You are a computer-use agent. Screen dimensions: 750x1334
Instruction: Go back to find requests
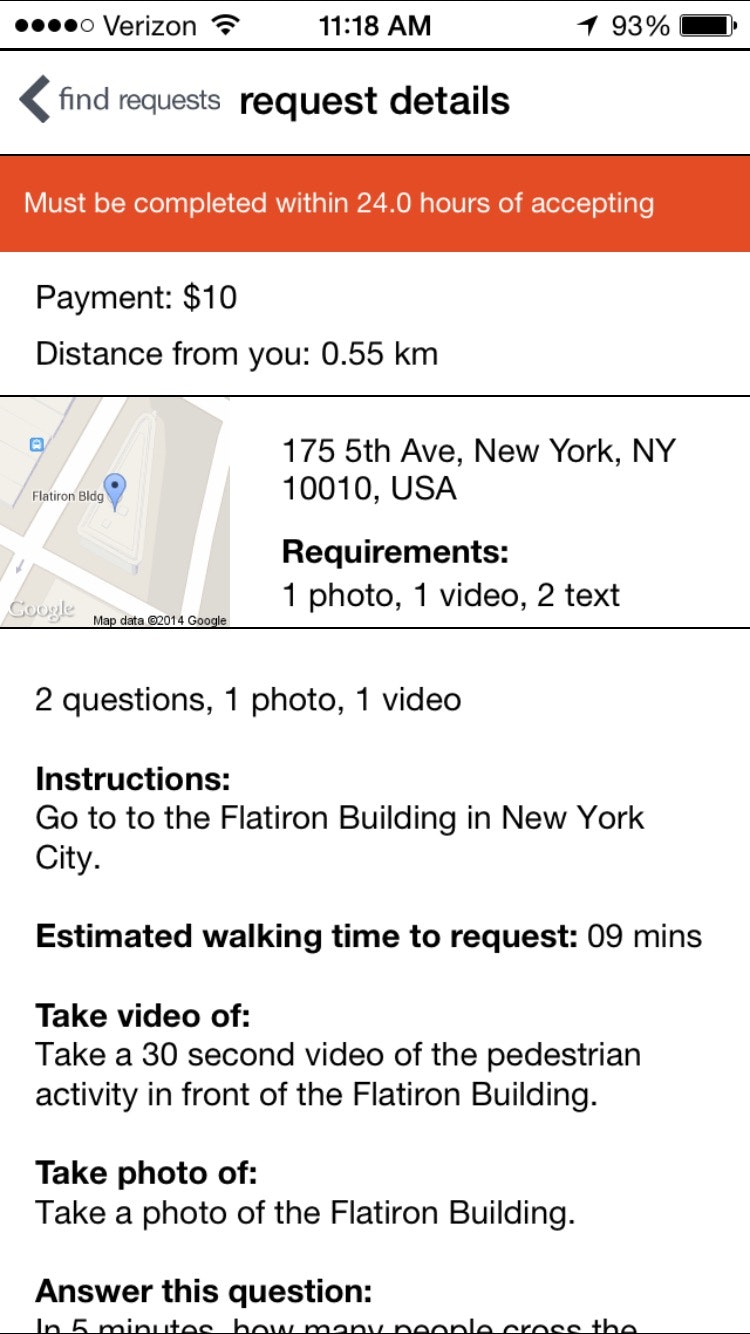tap(120, 101)
